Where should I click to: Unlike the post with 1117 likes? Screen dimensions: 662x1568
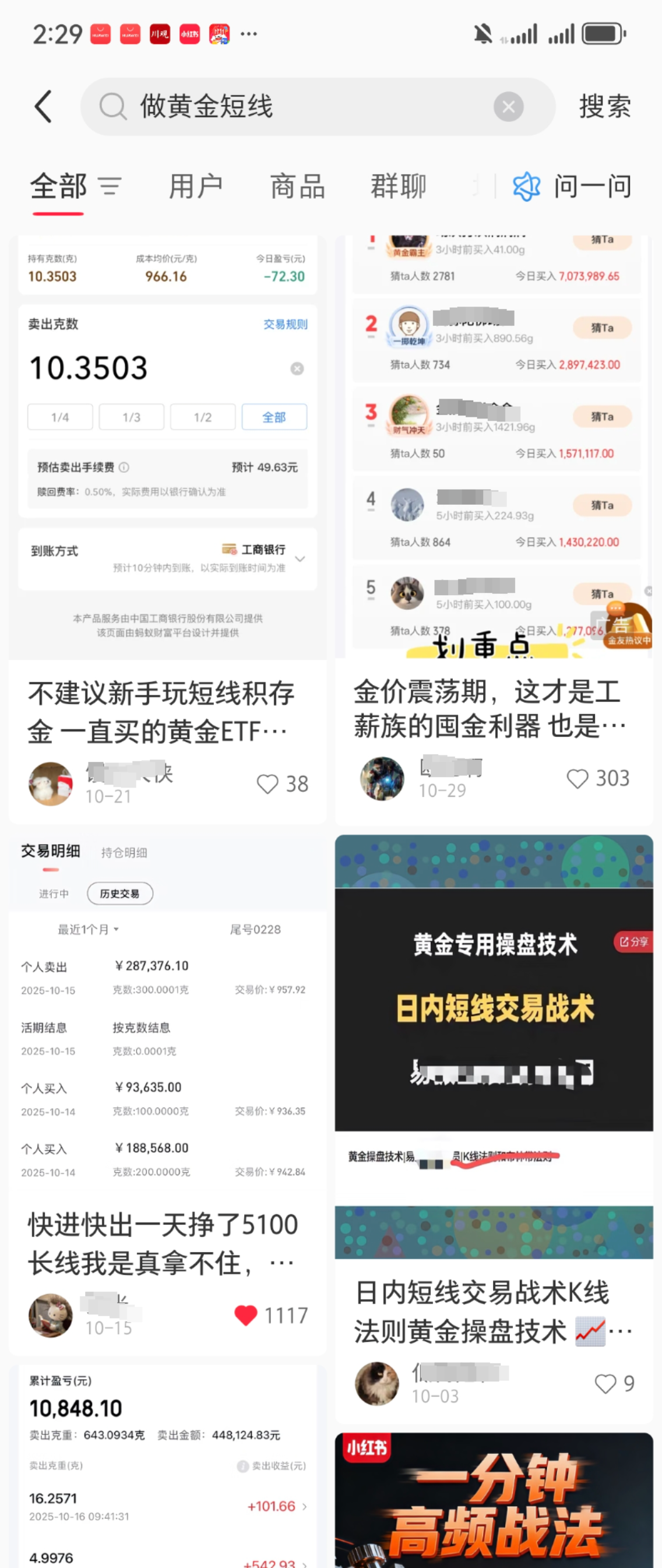point(246,1315)
